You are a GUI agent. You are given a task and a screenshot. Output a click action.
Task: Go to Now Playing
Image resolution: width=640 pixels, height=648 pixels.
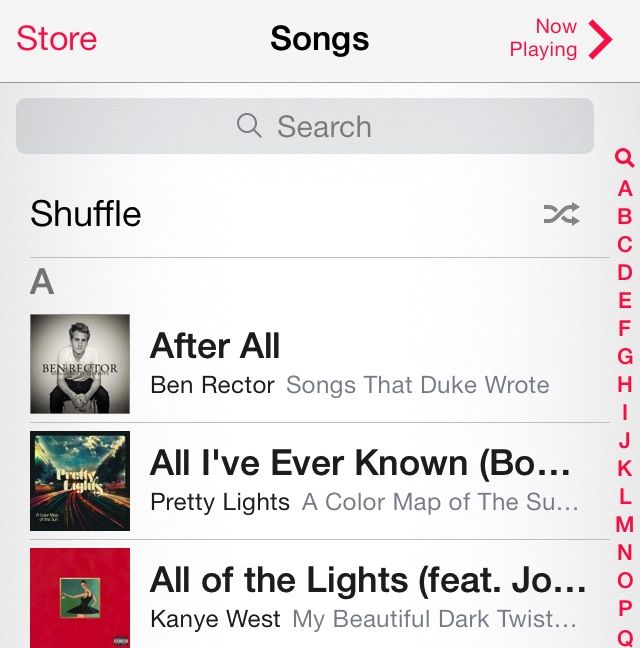coord(562,39)
